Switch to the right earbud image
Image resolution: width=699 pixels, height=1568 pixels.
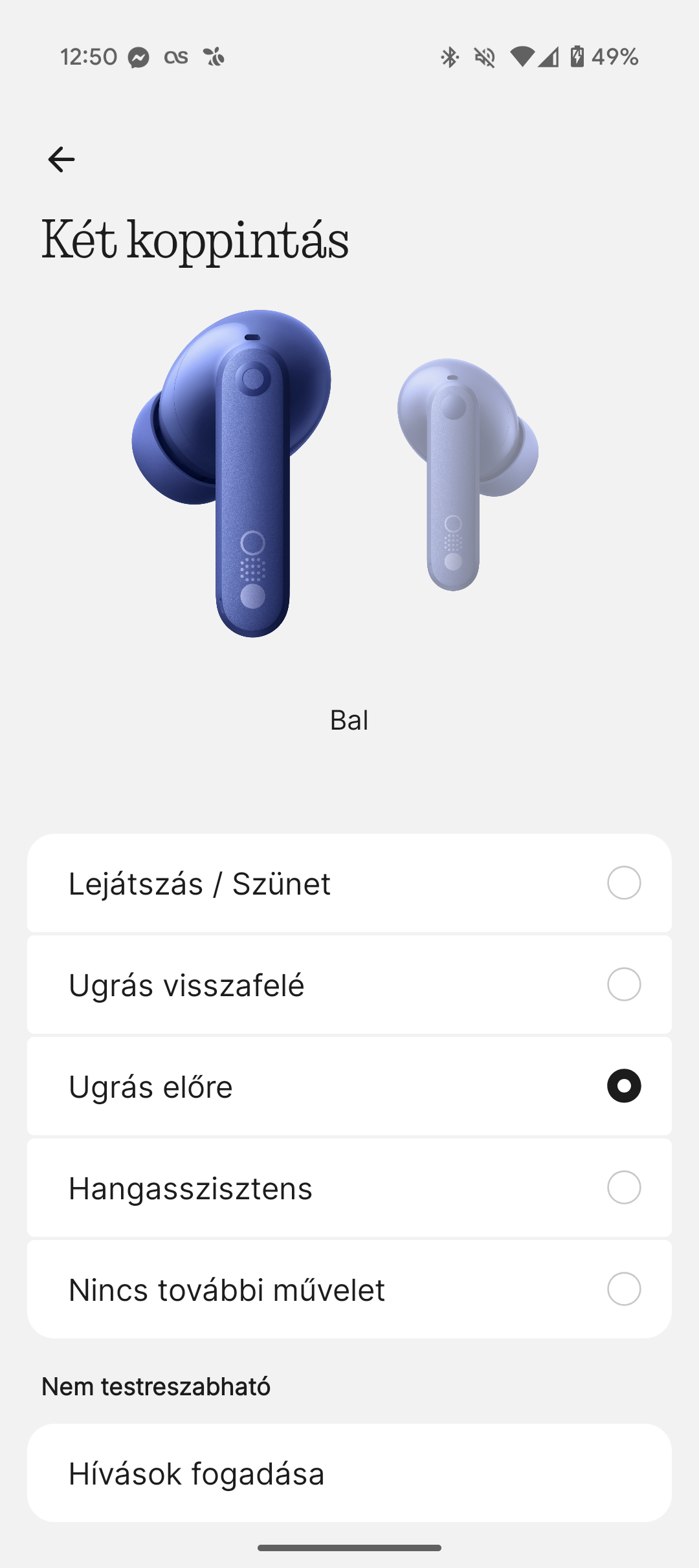467,474
